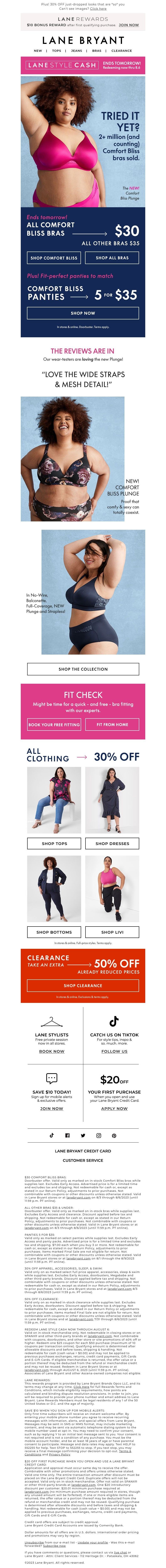Open the Customer Service link
166x1568 pixels.
pos(83,1160)
